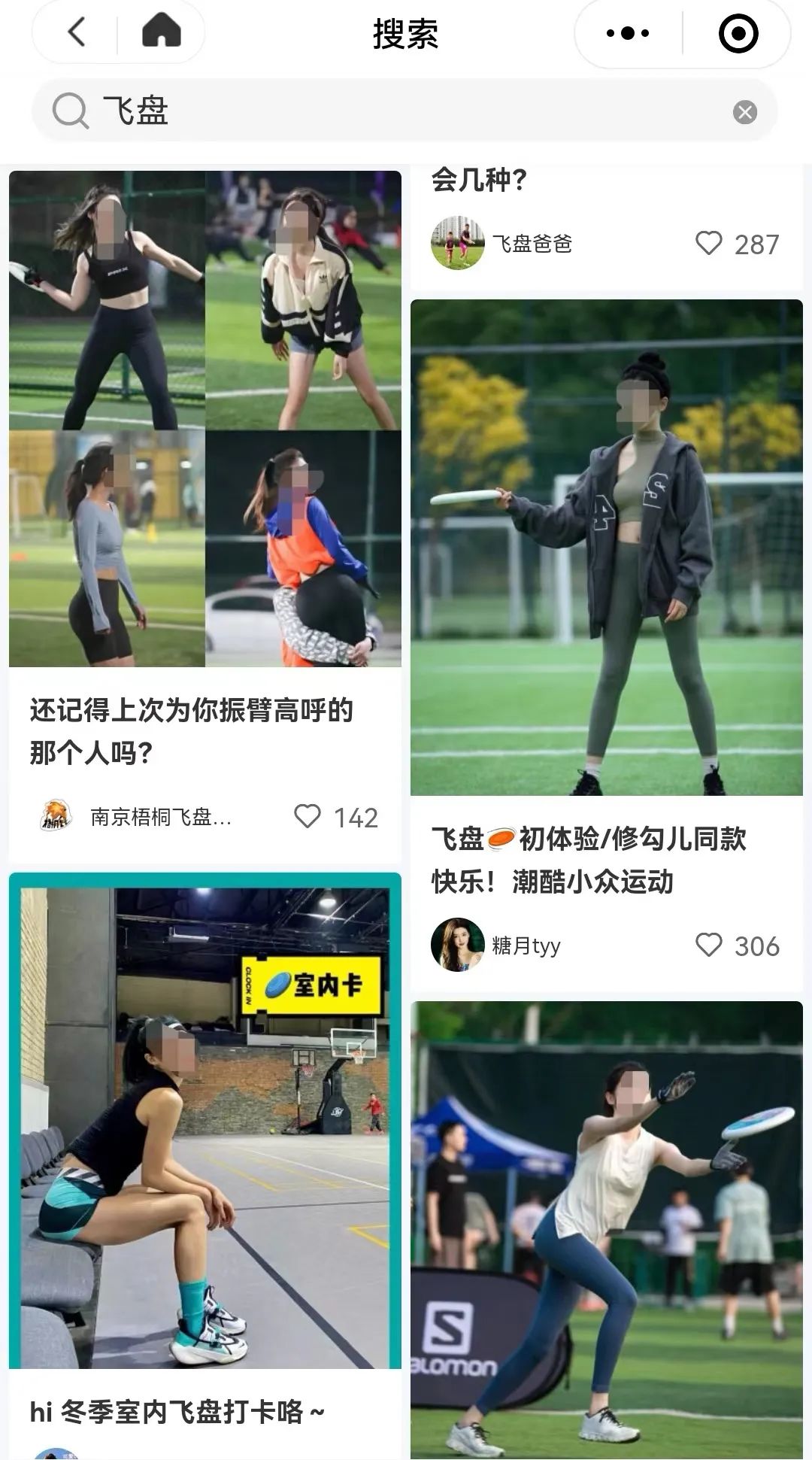The width and height of the screenshot is (812, 1460).
Task: Close the mini program with the circle button
Action: click(x=738, y=34)
